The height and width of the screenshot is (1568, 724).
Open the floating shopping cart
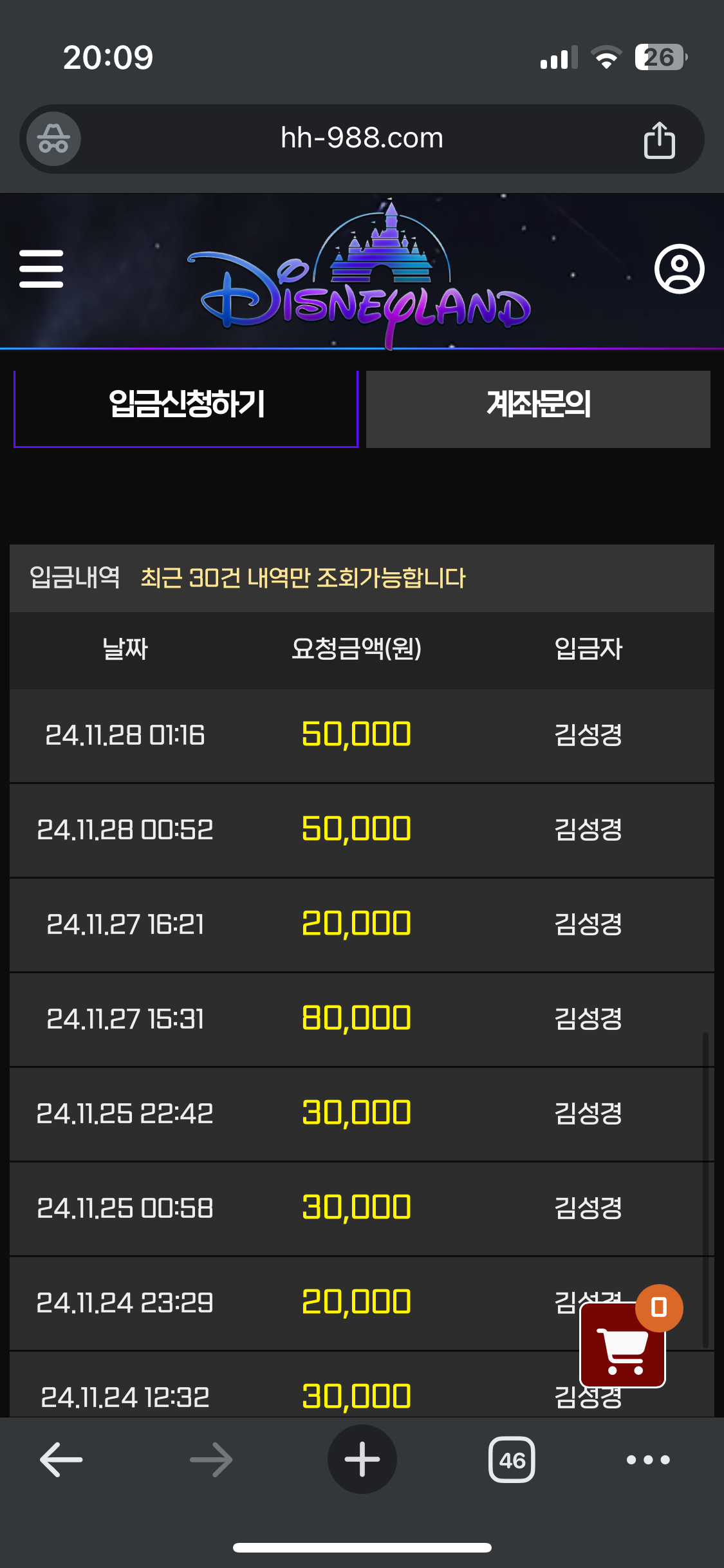click(623, 1344)
